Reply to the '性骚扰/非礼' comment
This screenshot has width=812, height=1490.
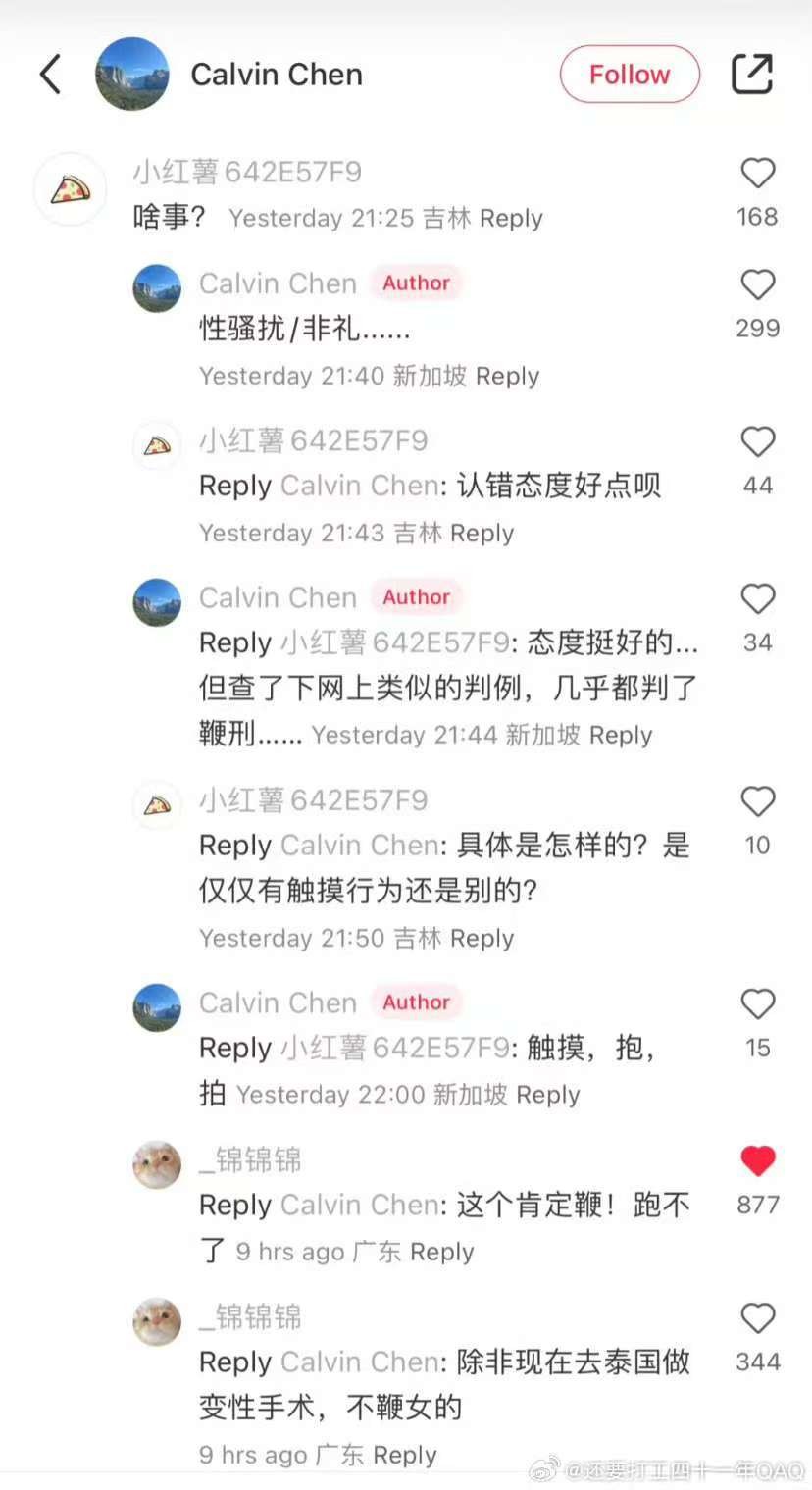[x=507, y=376]
